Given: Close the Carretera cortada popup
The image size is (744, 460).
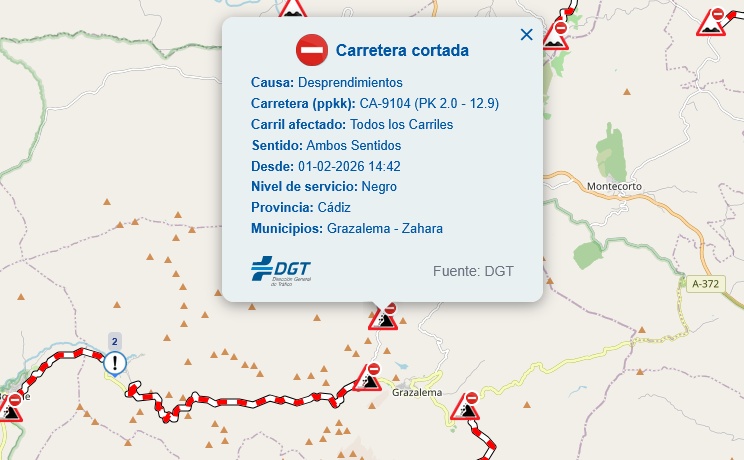Looking at the screenshot, I should (527, 35).
